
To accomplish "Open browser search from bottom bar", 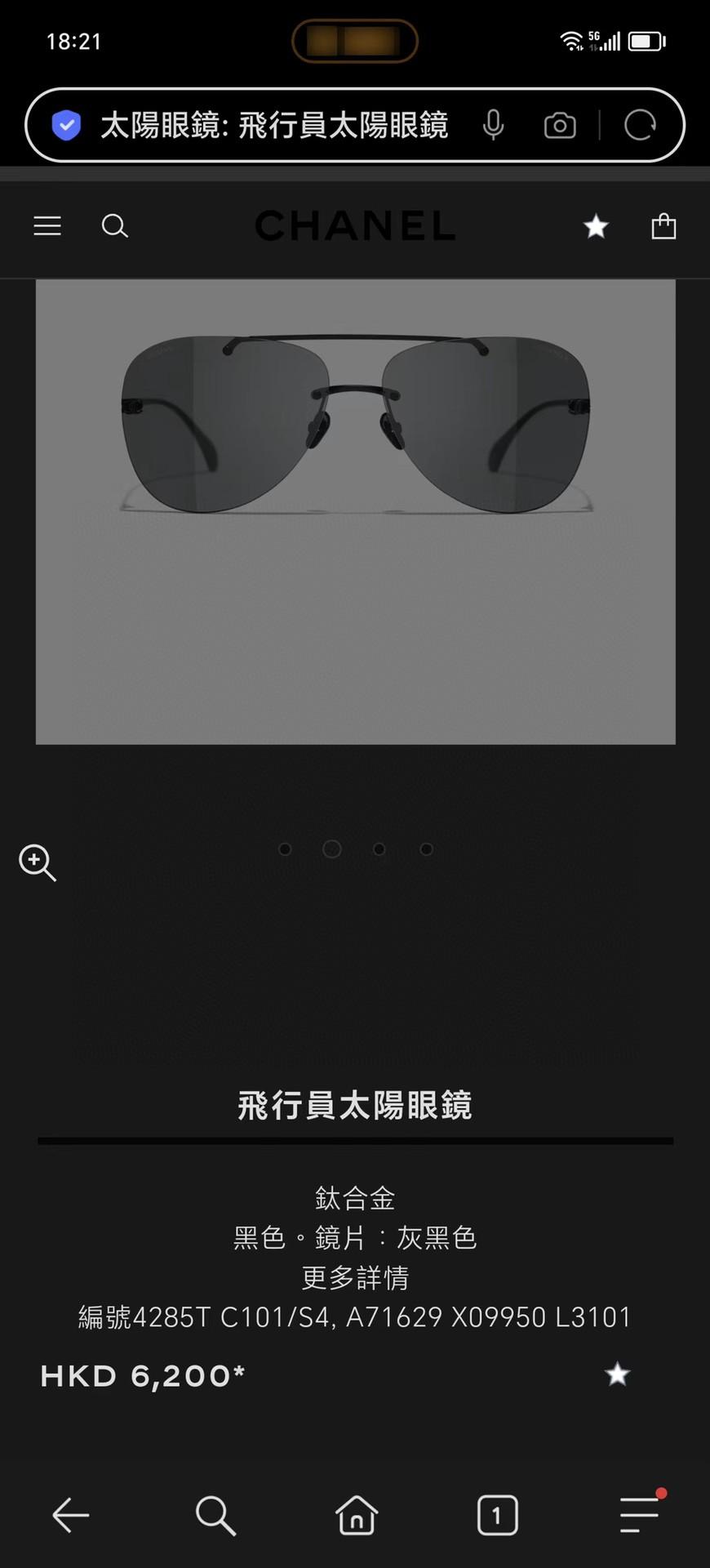I will pyautogui.click(x=215, y=1516).
